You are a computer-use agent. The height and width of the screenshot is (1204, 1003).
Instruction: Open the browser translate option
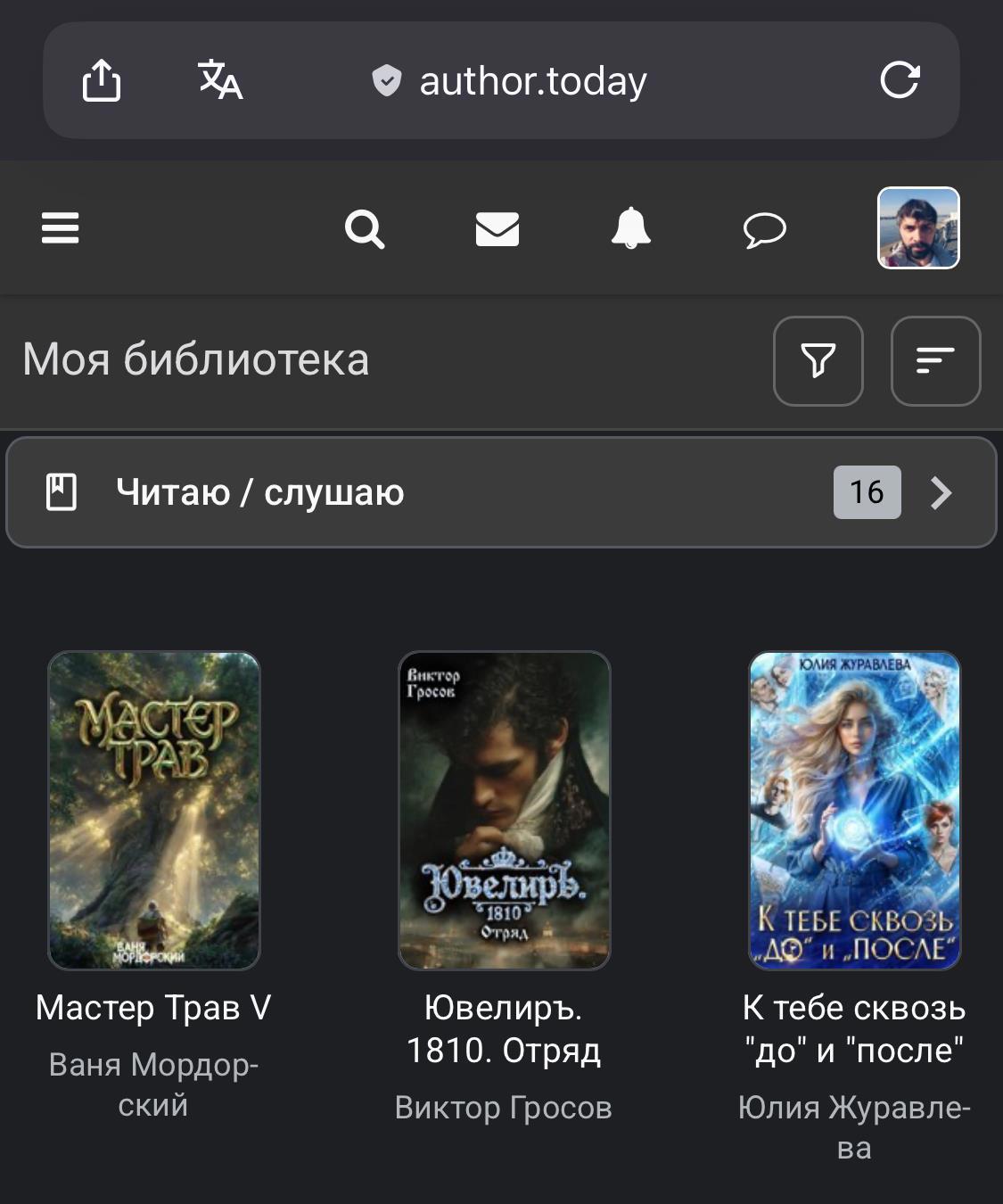[x=219, y=80]
